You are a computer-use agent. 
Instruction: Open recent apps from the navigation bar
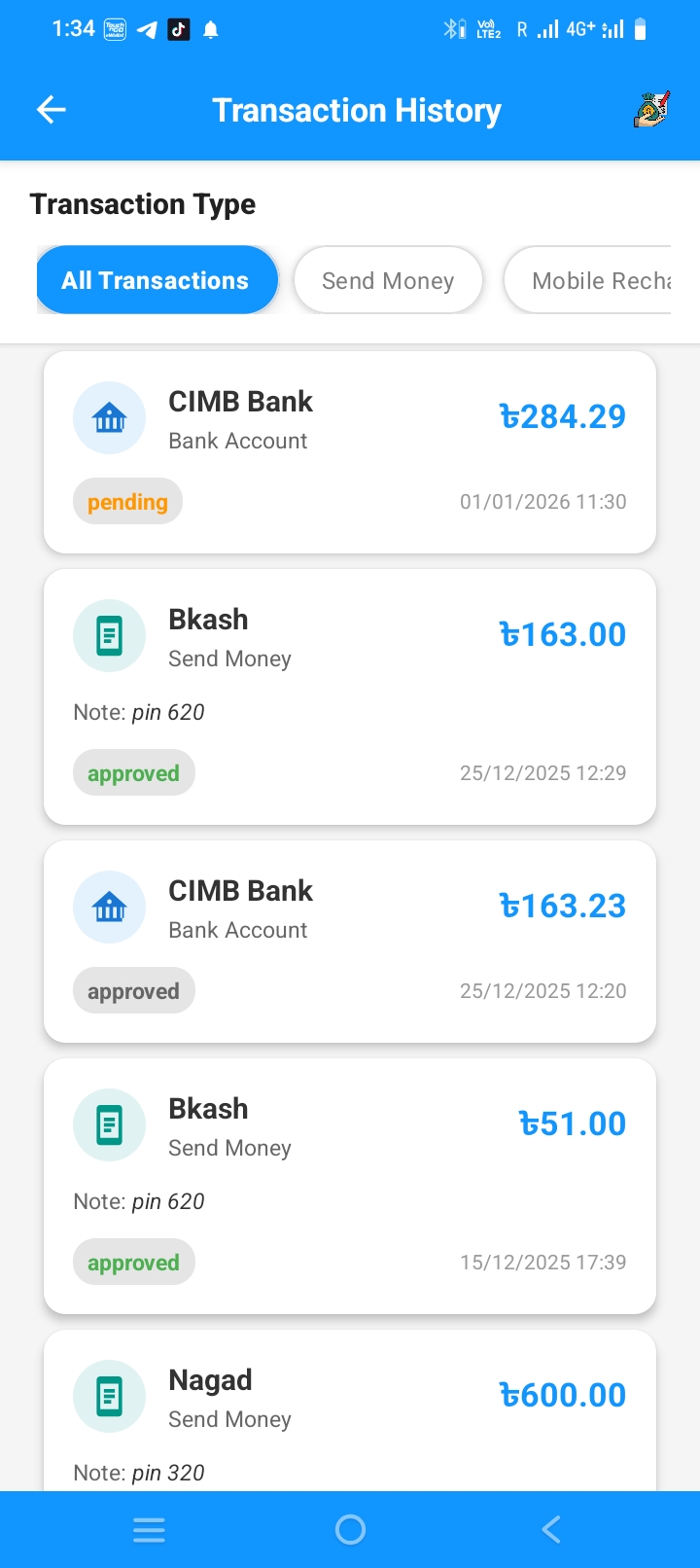149,1530
